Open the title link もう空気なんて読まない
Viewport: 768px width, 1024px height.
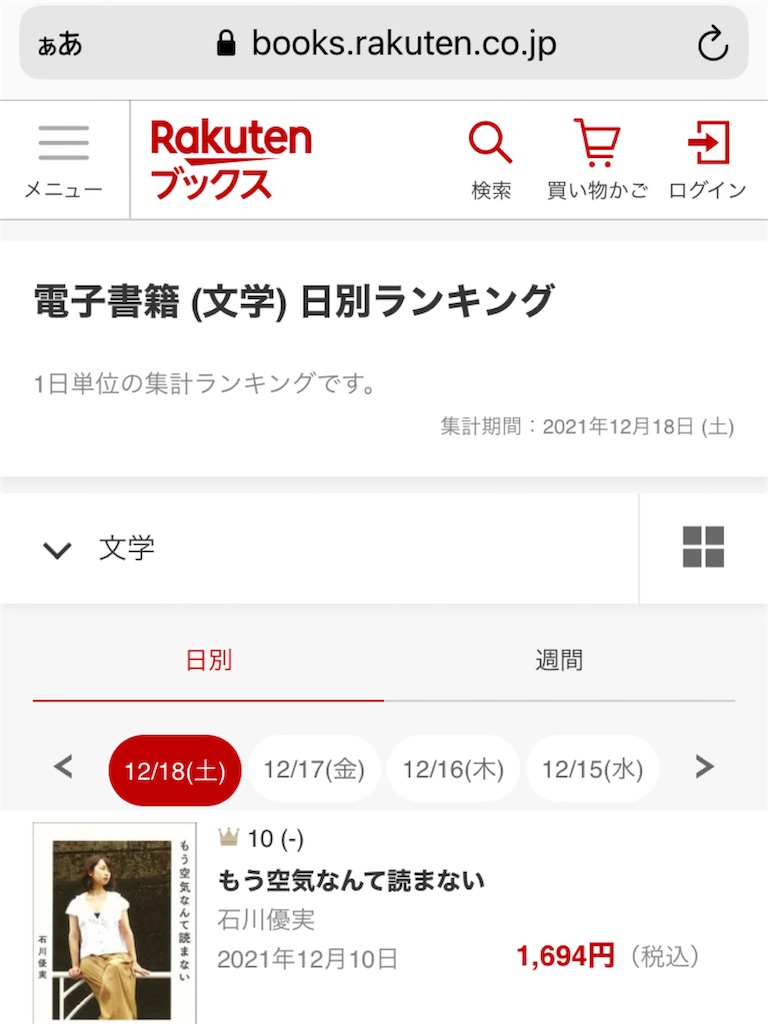[x=351, y=880]
